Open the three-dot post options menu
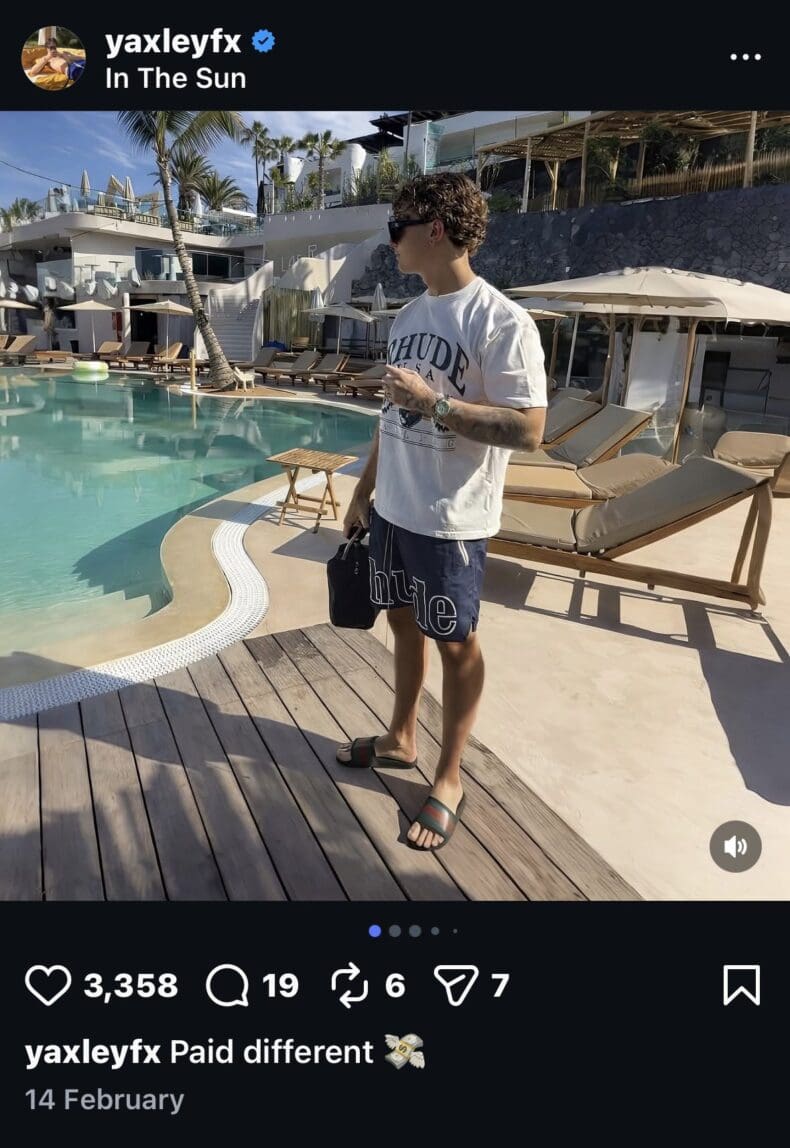 coord(745,57)
